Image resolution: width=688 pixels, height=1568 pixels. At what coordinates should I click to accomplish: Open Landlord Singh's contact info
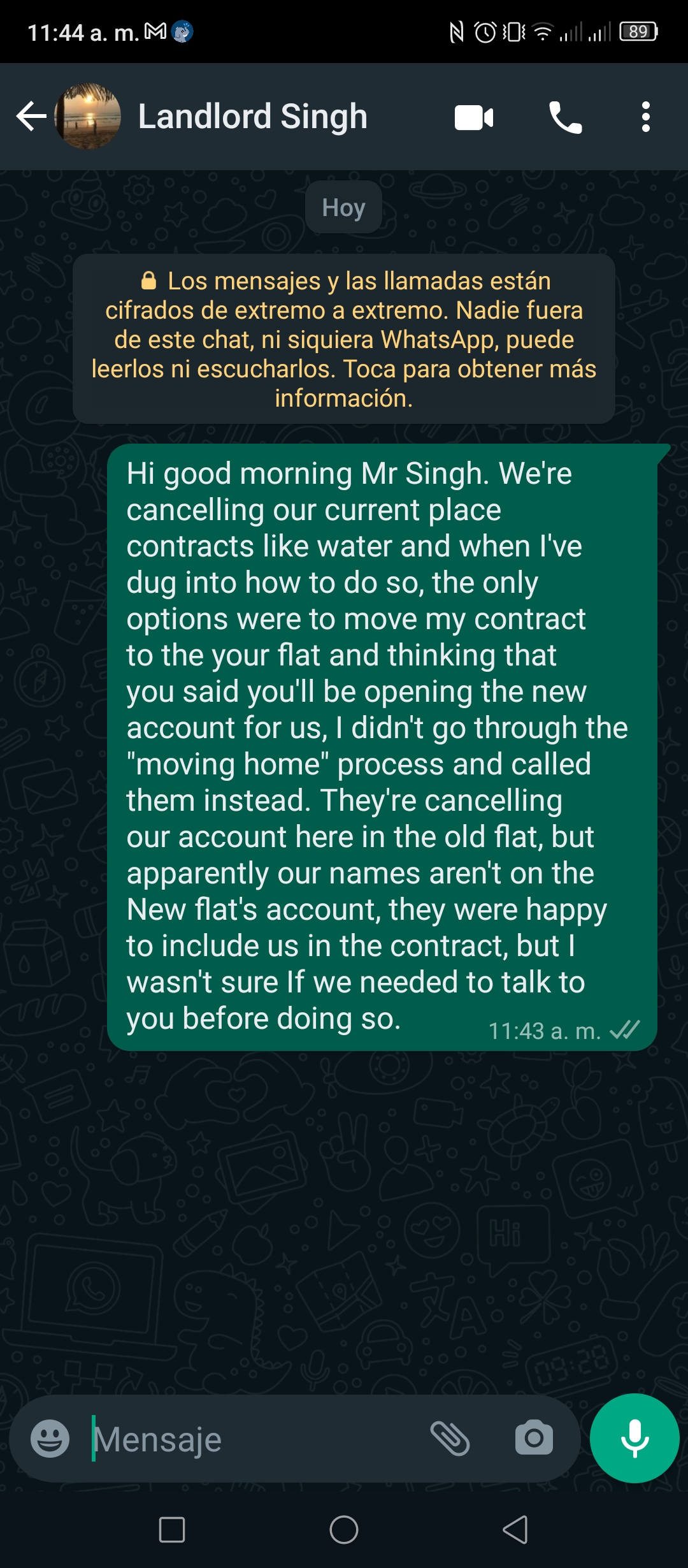(x=253, y=117)
